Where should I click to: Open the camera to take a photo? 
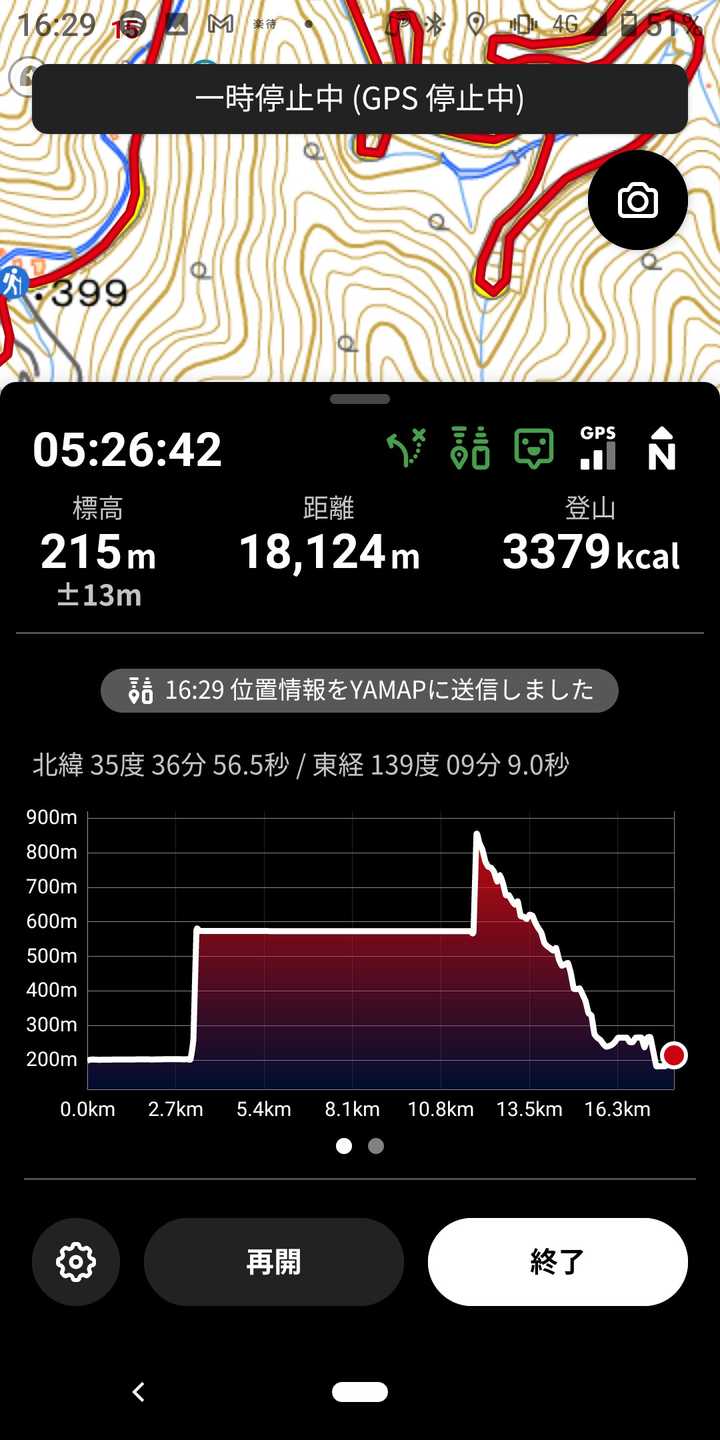[638, 201]
